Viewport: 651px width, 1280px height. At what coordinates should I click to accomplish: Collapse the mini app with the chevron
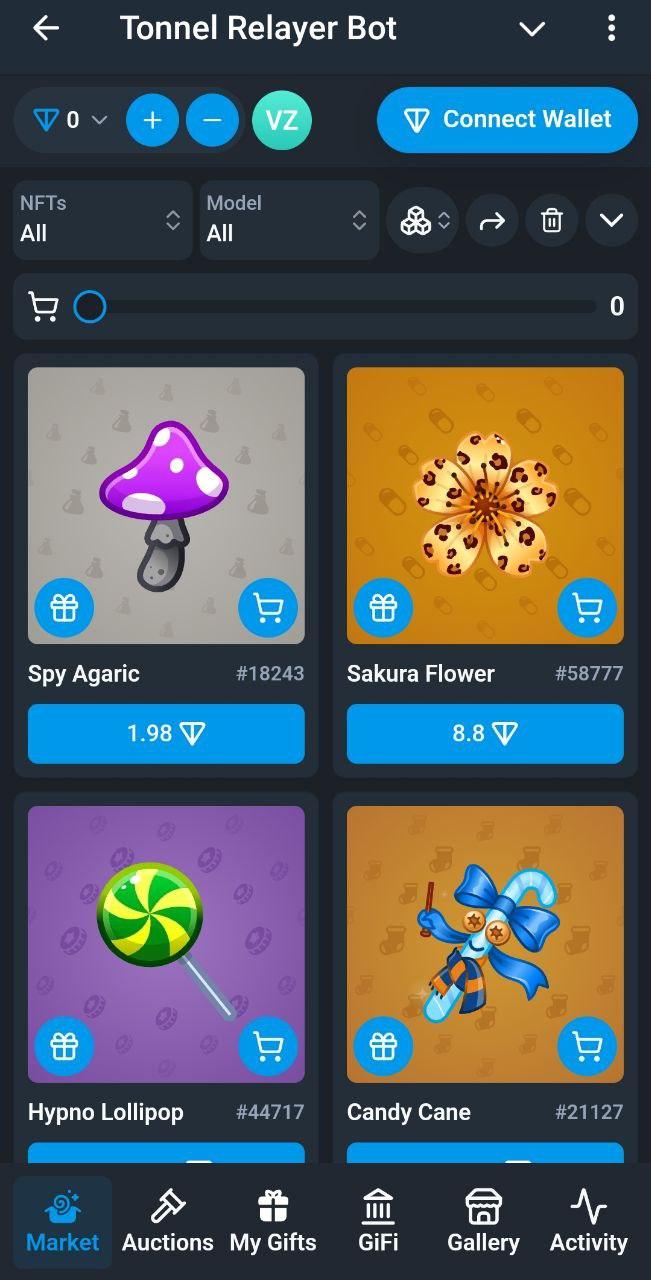[x=532, y=29]
